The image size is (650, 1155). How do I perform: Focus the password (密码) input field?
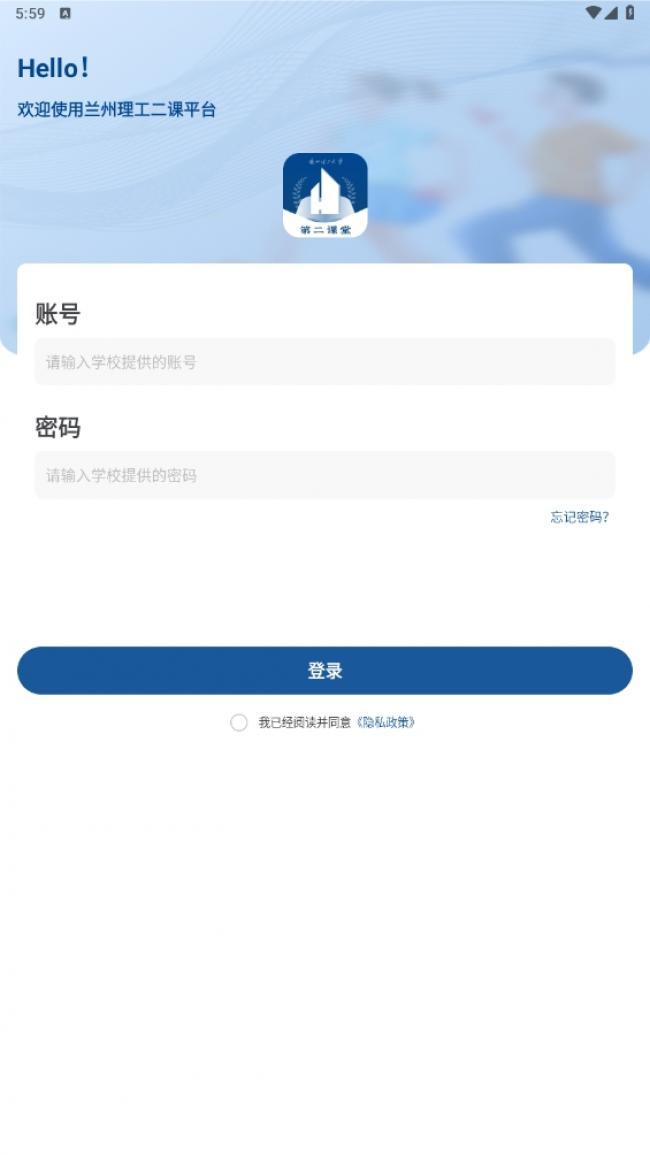click(x=324, y=475)
